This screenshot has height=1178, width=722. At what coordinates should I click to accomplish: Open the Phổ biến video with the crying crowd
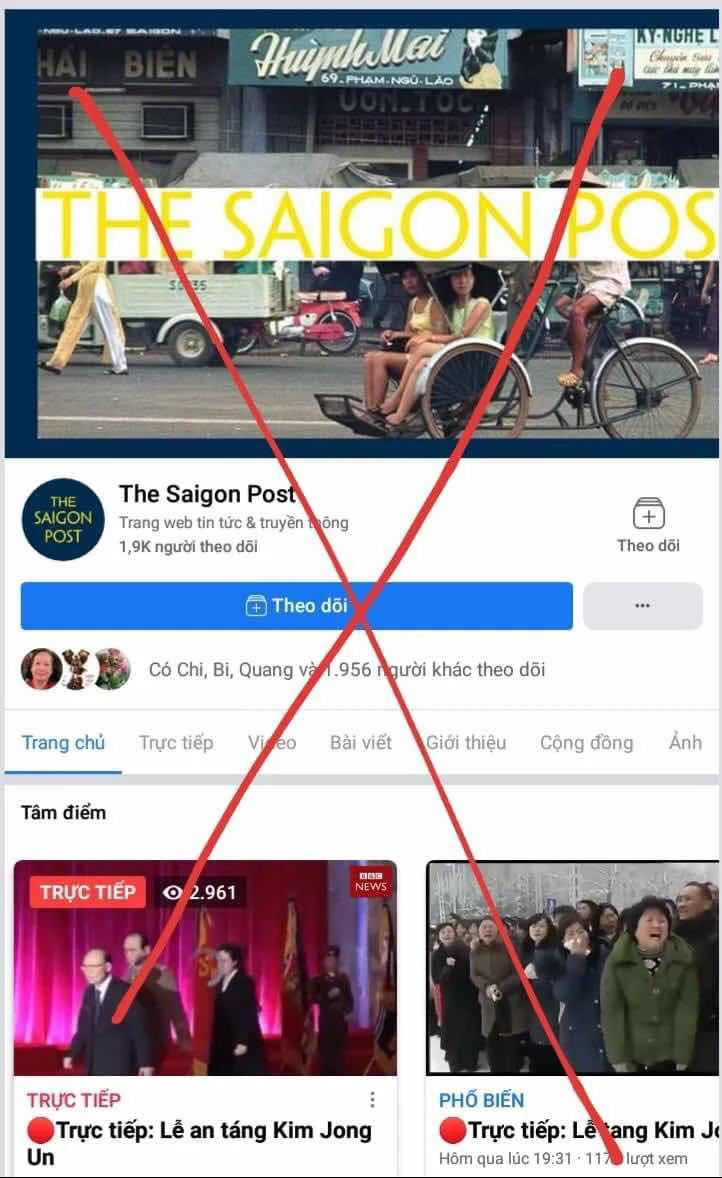pyautogui.click(x=572, y=967)
